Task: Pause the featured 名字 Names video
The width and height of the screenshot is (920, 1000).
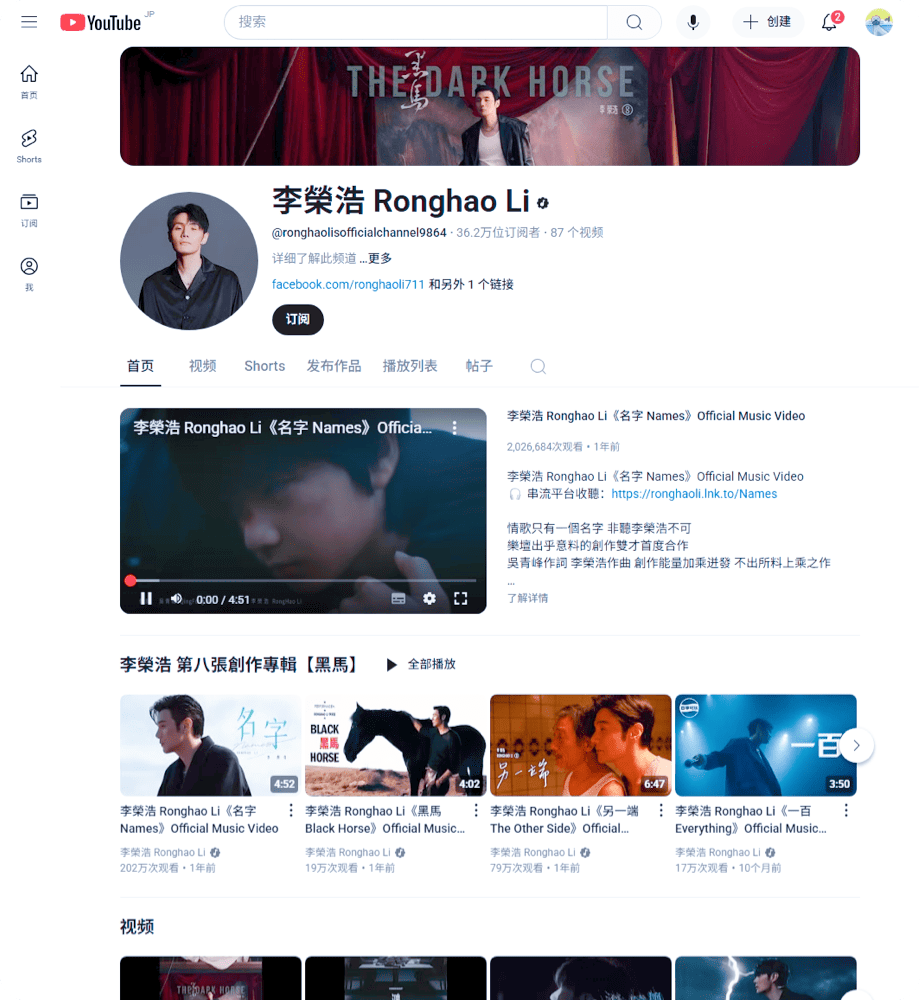Action: tap(146, 598)
